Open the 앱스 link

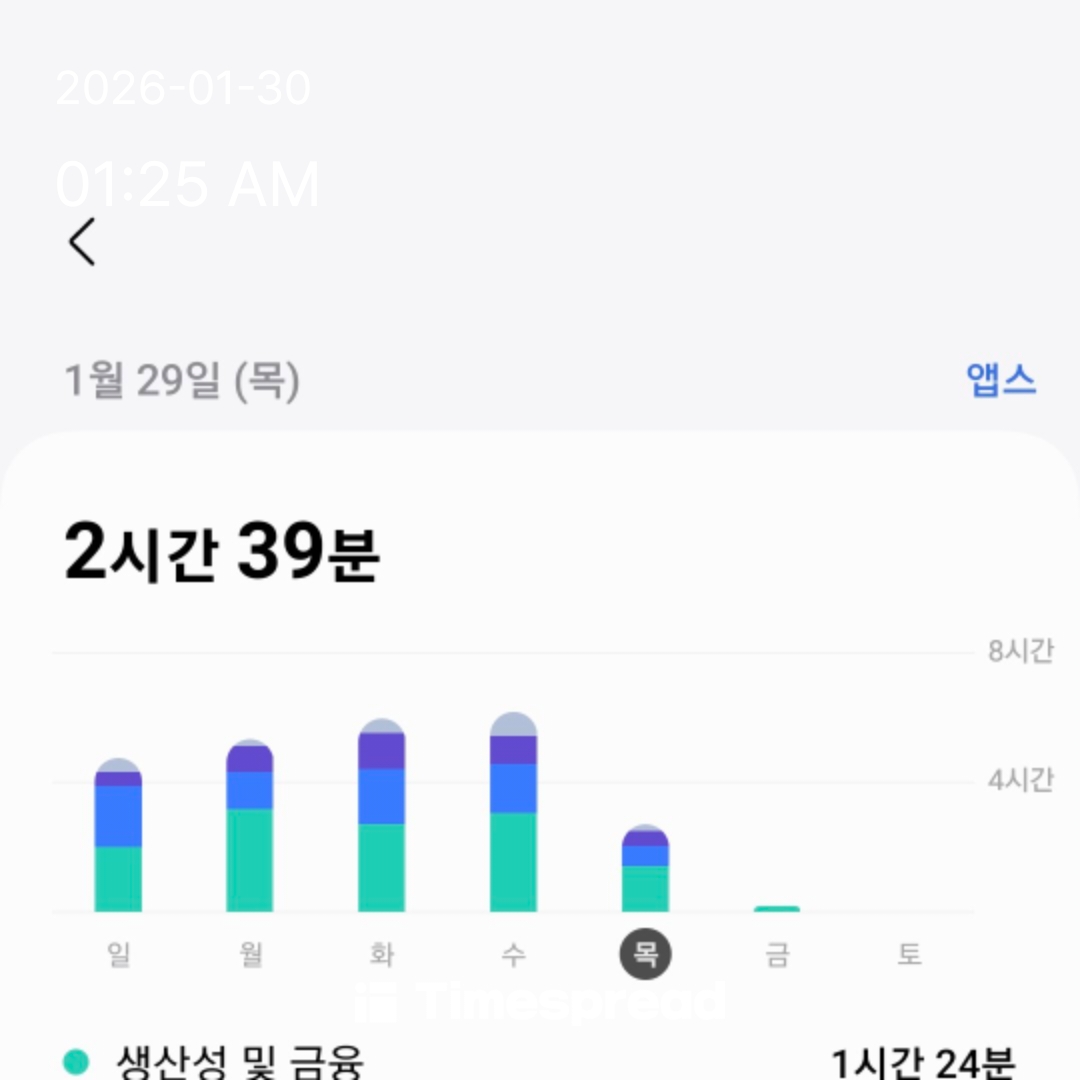[x=1001, y=381]
